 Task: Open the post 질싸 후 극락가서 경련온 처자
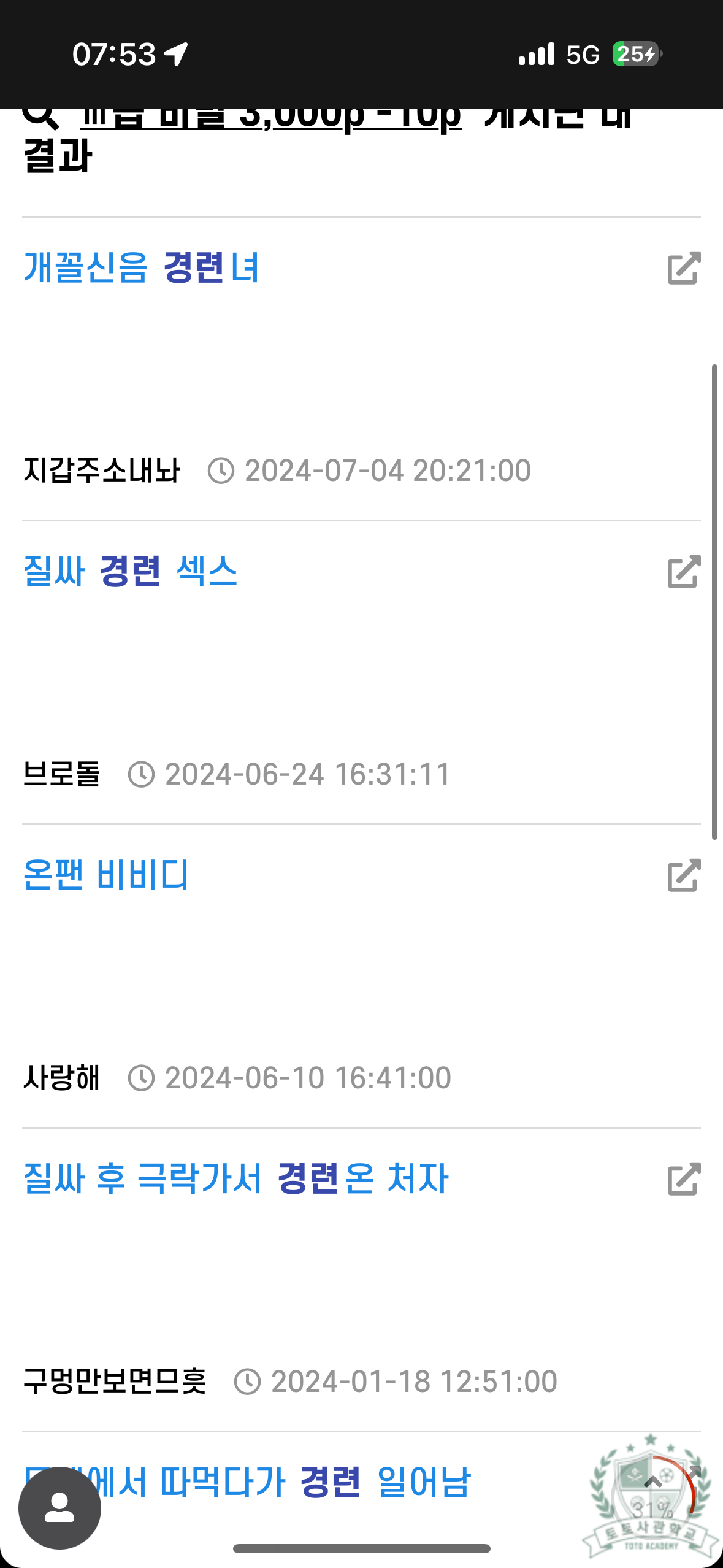(235, 1178)
